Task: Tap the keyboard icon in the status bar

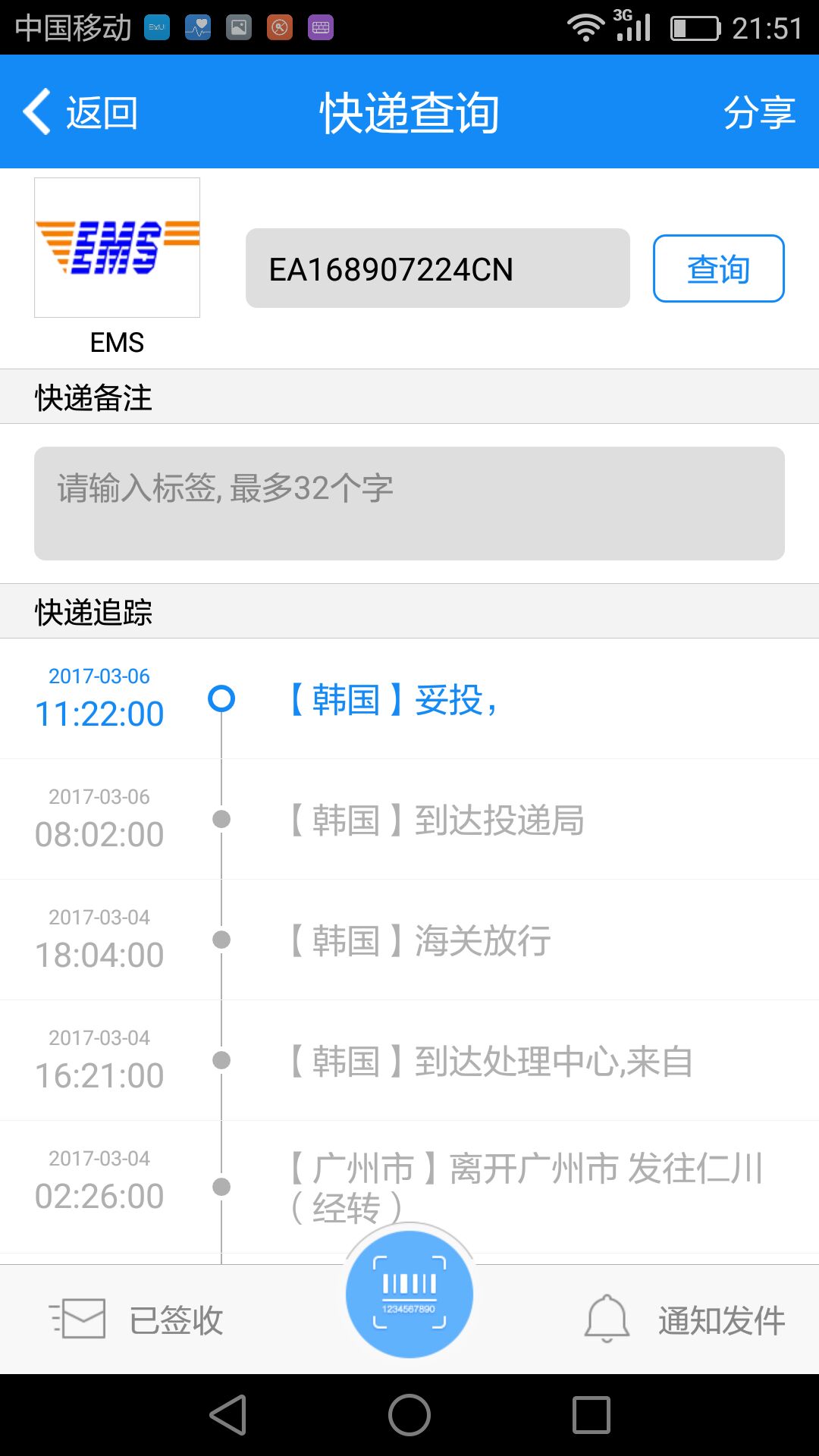Action: click(319, 27)
